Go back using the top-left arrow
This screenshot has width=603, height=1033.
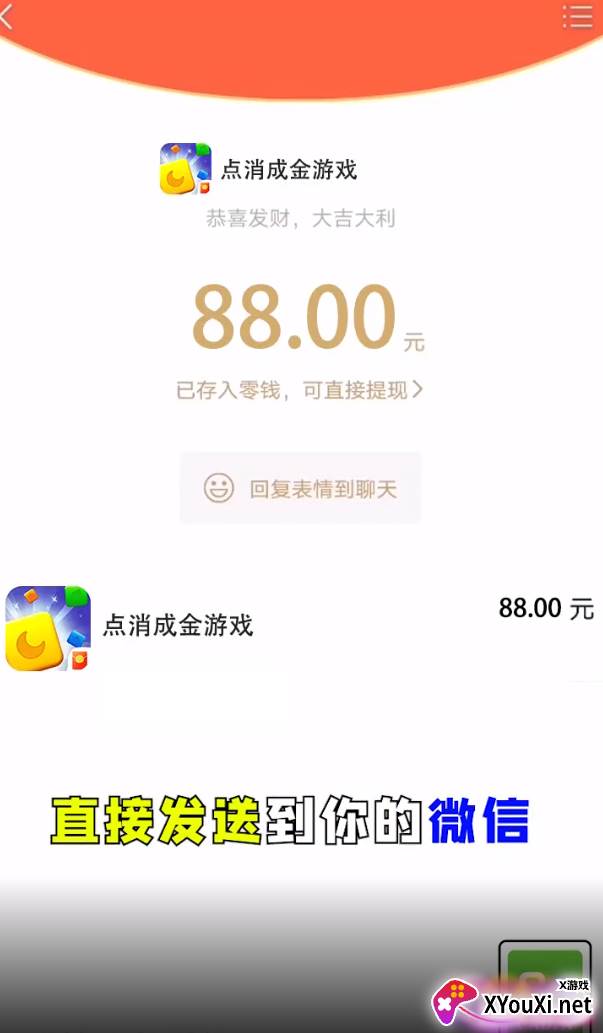pos(6,17)
